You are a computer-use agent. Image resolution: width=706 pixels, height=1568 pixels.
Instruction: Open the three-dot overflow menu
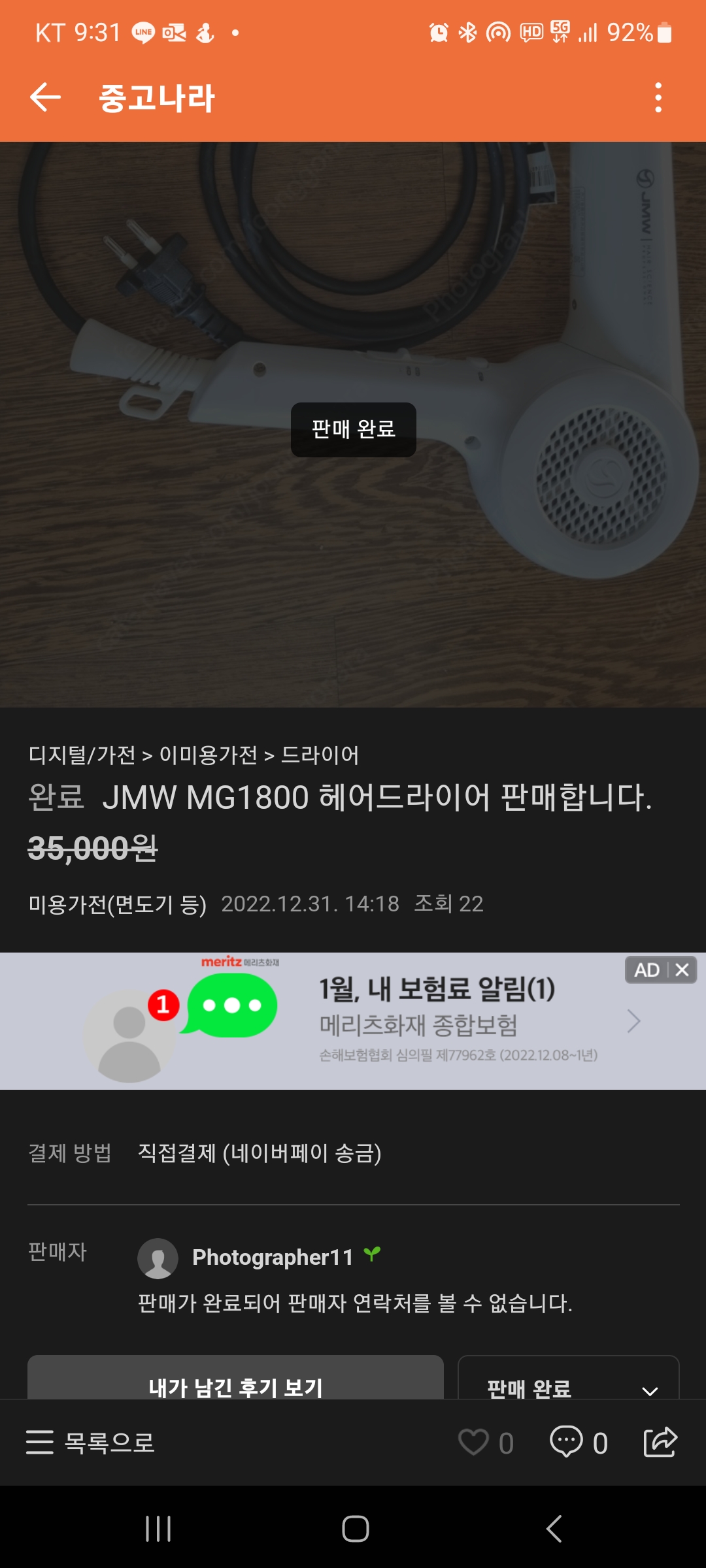coord(658,98)
